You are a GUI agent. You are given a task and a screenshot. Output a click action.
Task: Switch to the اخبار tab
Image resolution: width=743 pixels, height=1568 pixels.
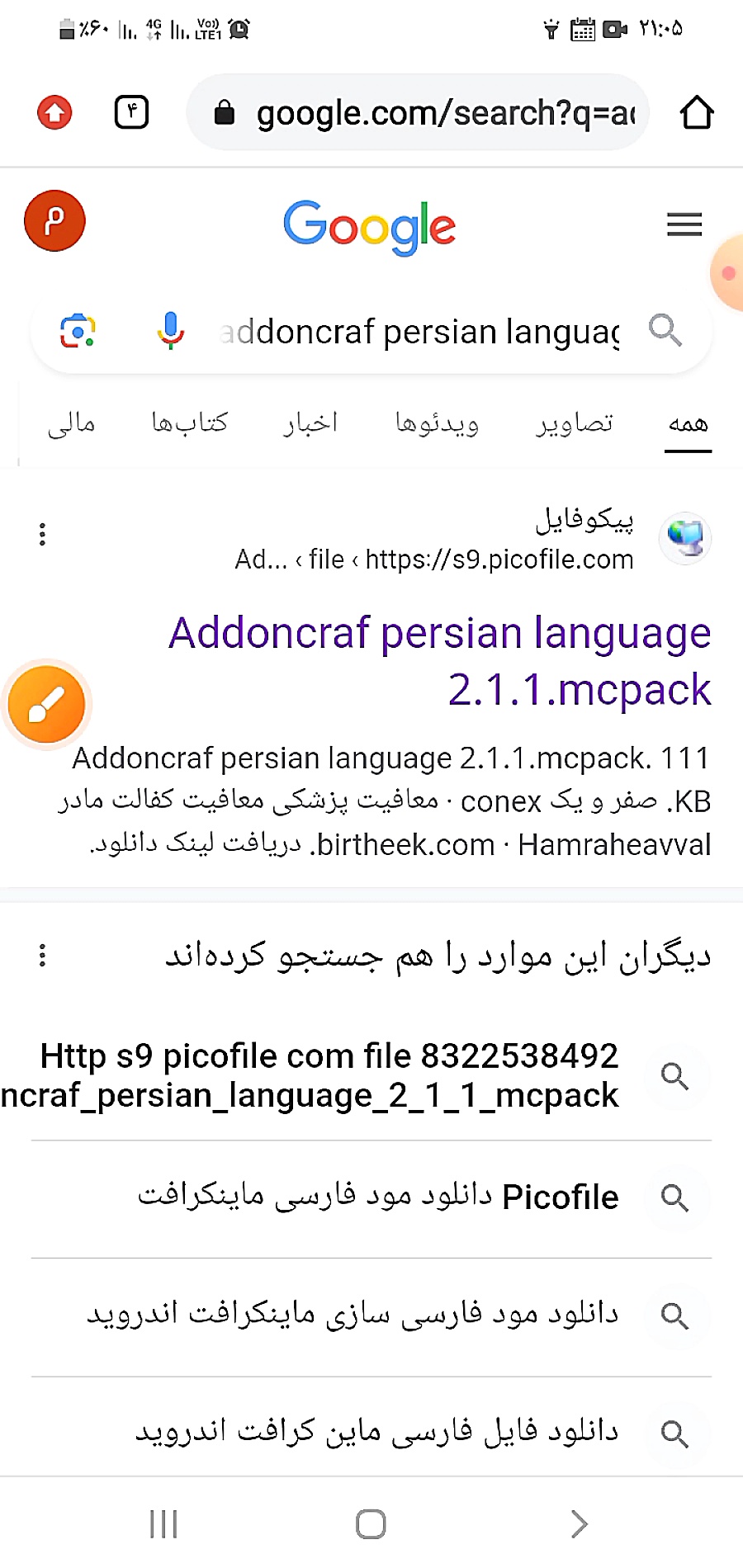(x=310, y=423)
